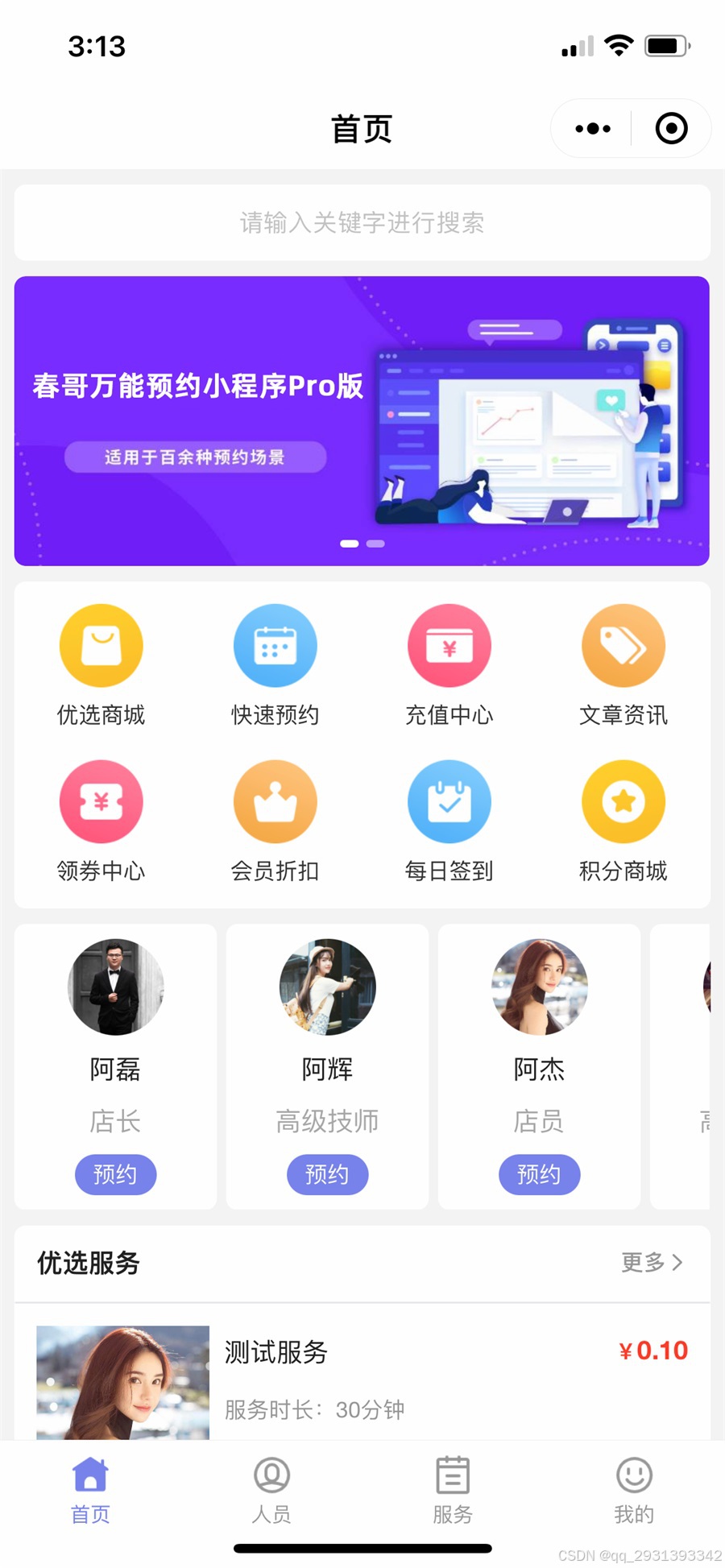Open the 领券中心 coupon center icon
This screenshot has width=725, height=1568.
100,801
